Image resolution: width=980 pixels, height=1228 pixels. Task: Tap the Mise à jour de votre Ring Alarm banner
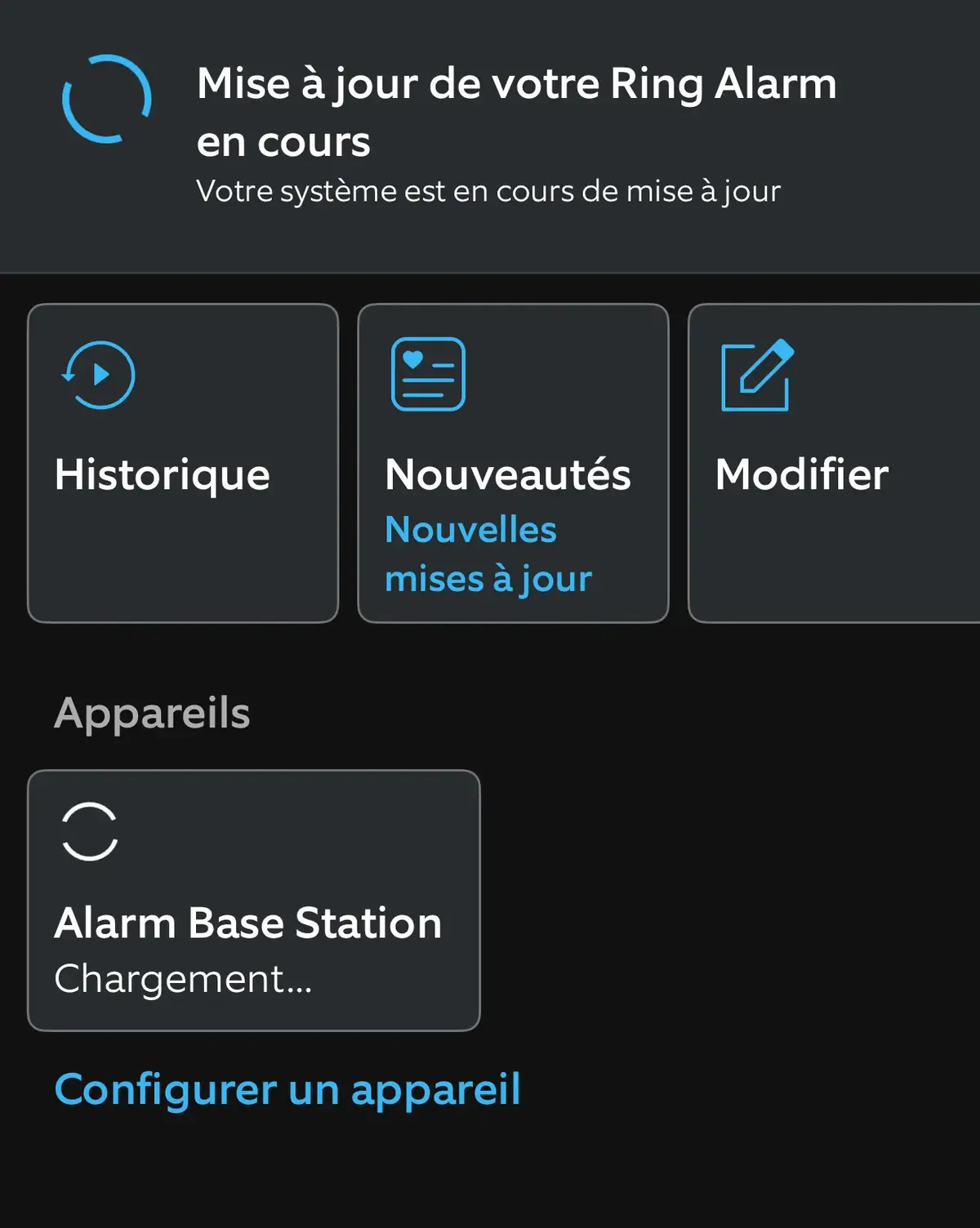[490, 131]
